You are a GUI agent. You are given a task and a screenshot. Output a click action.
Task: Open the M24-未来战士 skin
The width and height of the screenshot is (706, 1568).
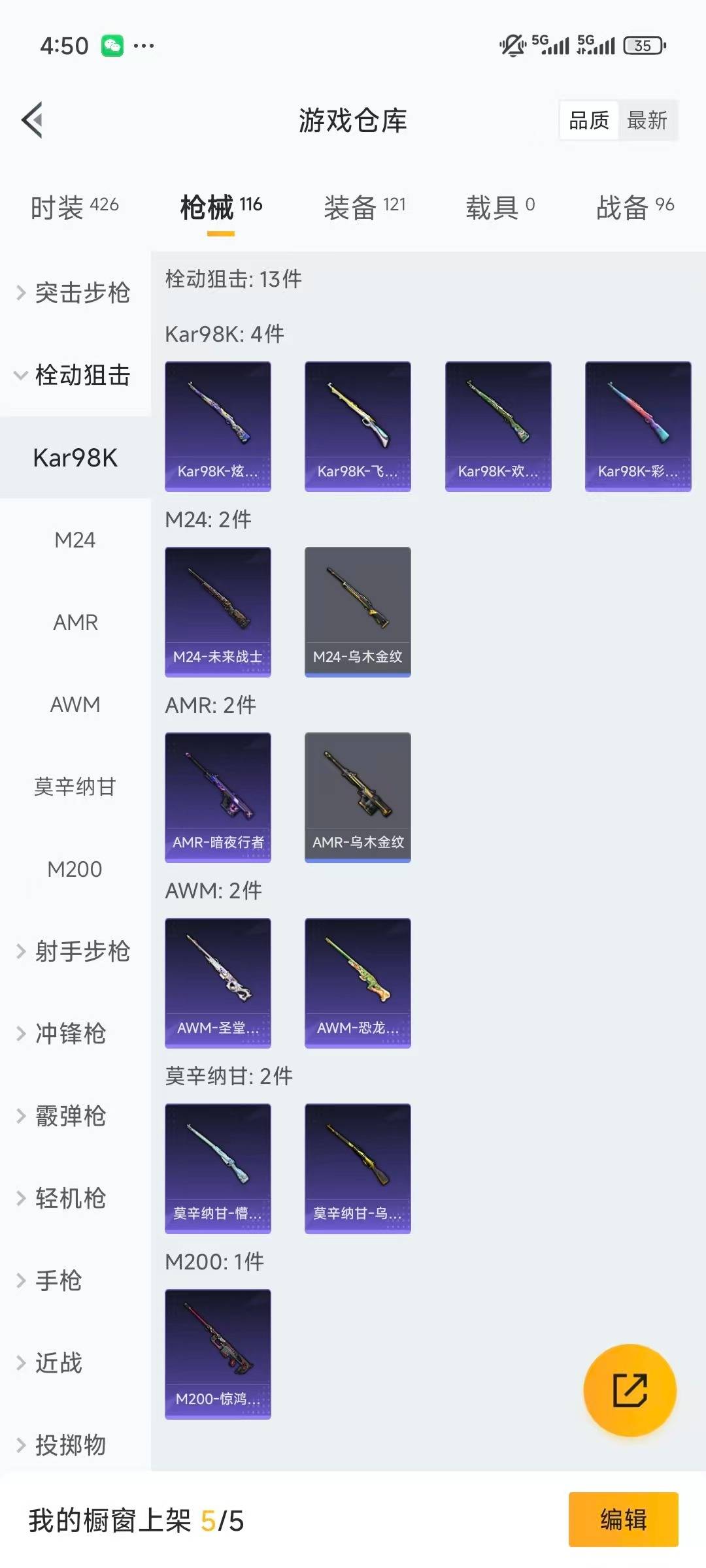click(218, 612)
